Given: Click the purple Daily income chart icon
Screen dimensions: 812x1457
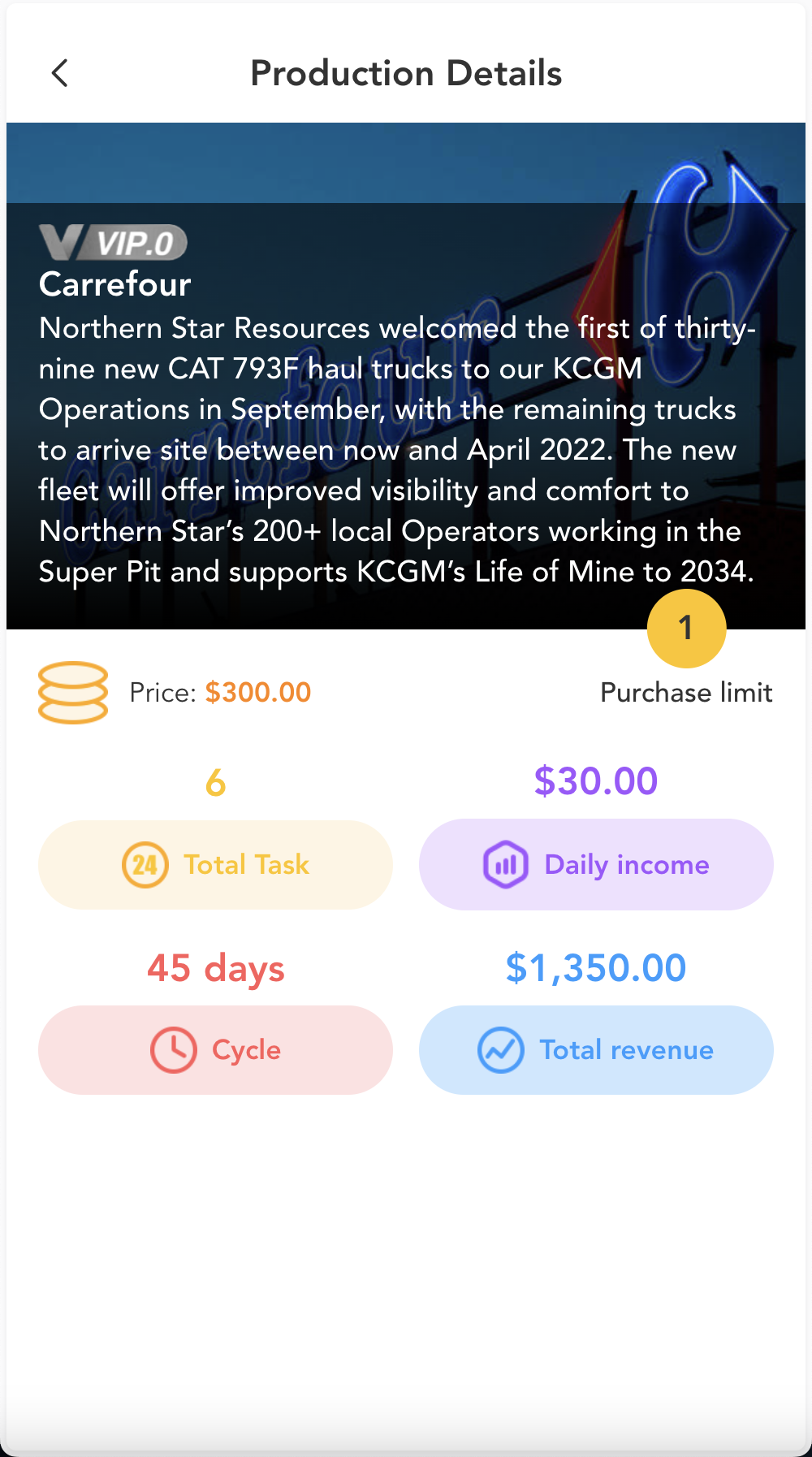Looking at the screenshot, I should tap(505, 864).
